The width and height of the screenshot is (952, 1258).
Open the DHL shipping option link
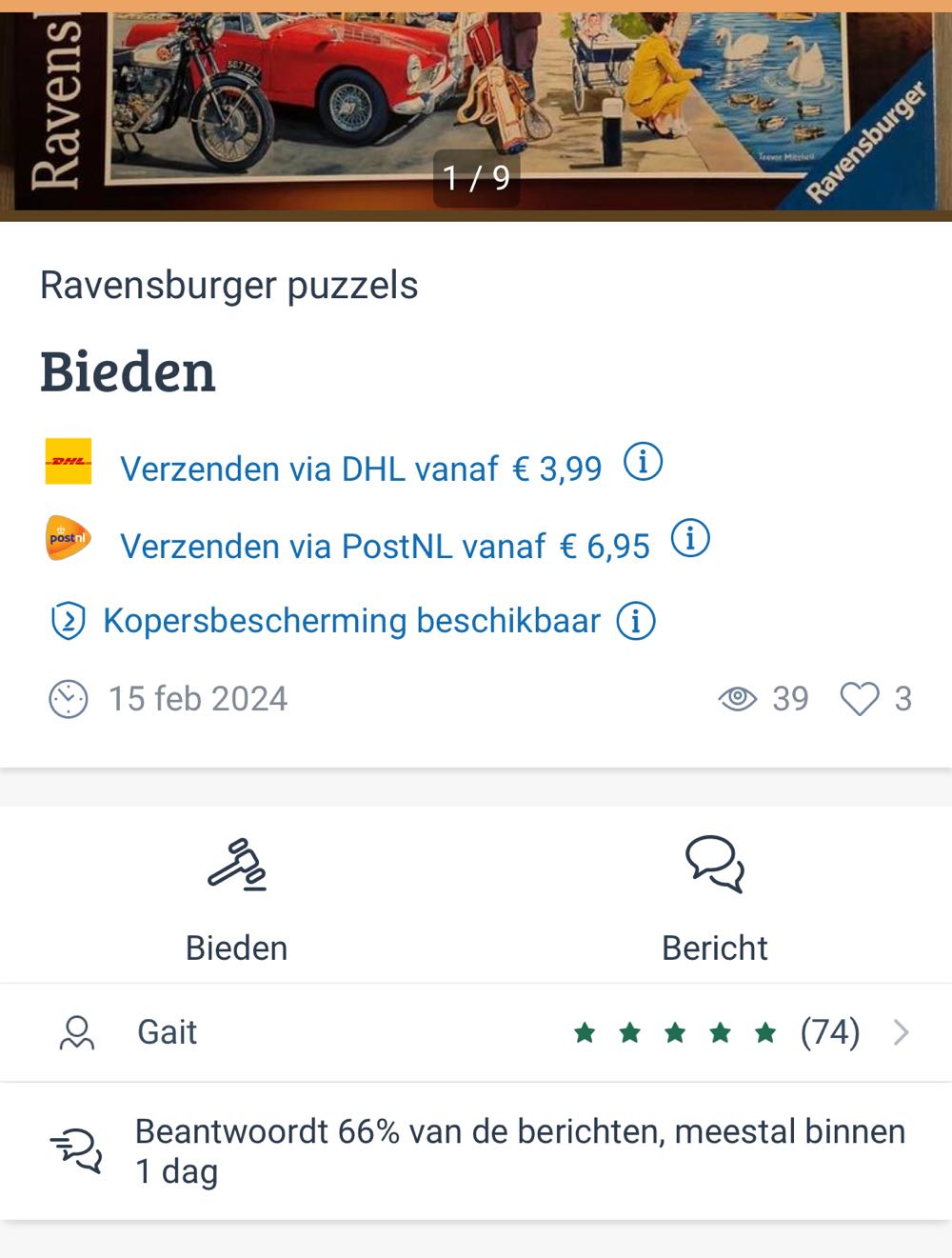pyautogui.click(x=360, y=469)
